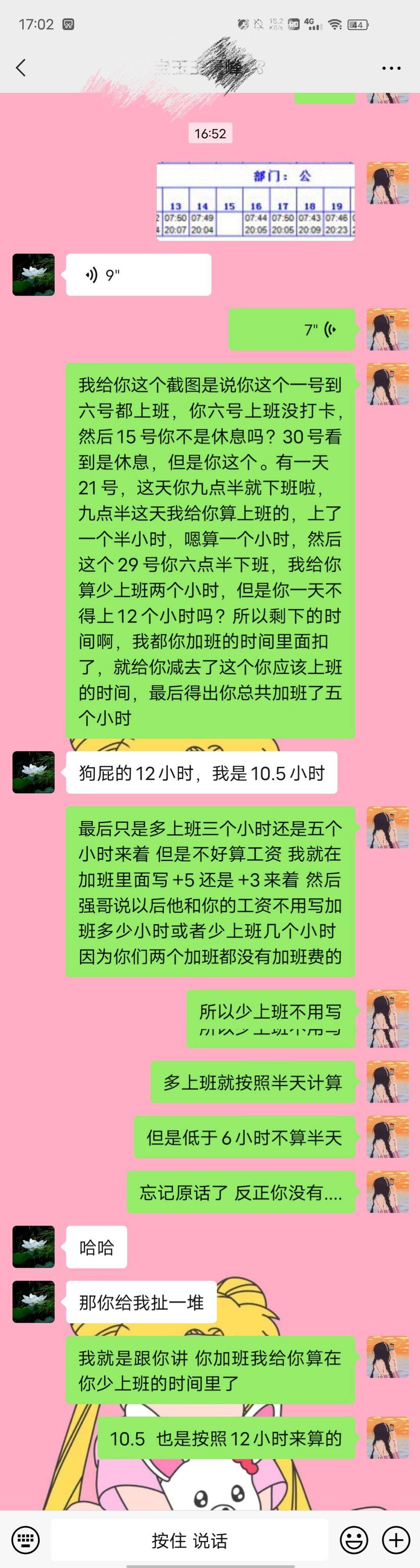Open the attendance table image

(256, 201)
